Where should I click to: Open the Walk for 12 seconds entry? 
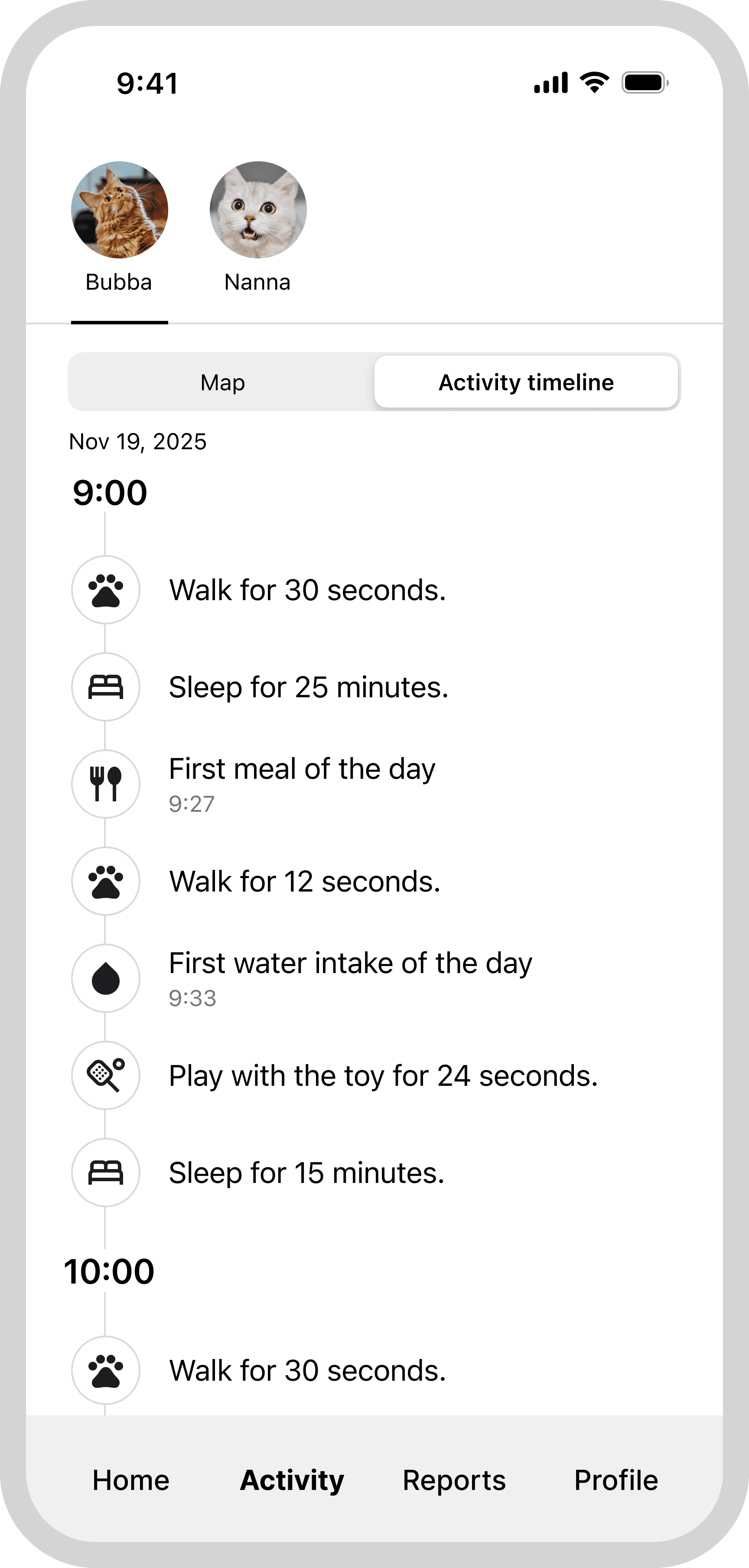coord(374,881)
